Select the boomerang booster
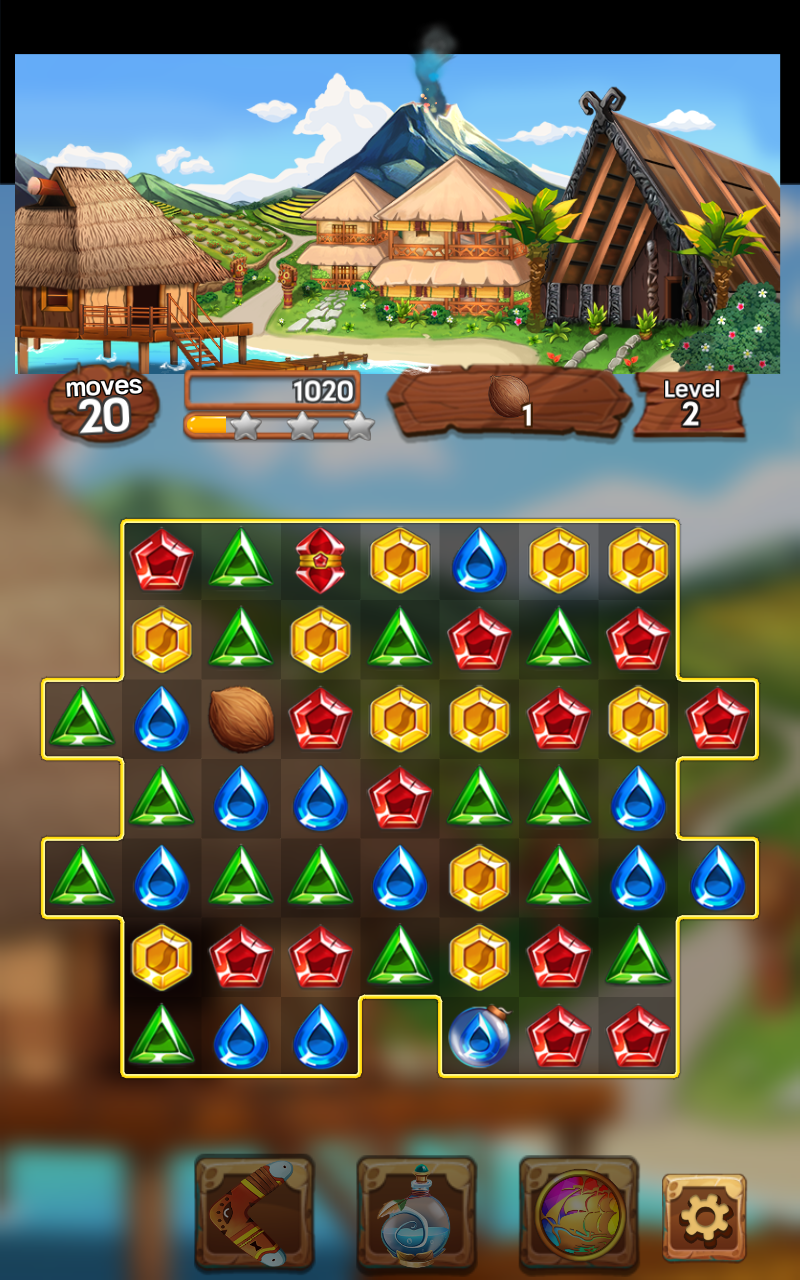This screenshot has width=800, height=1280. 254,1213
